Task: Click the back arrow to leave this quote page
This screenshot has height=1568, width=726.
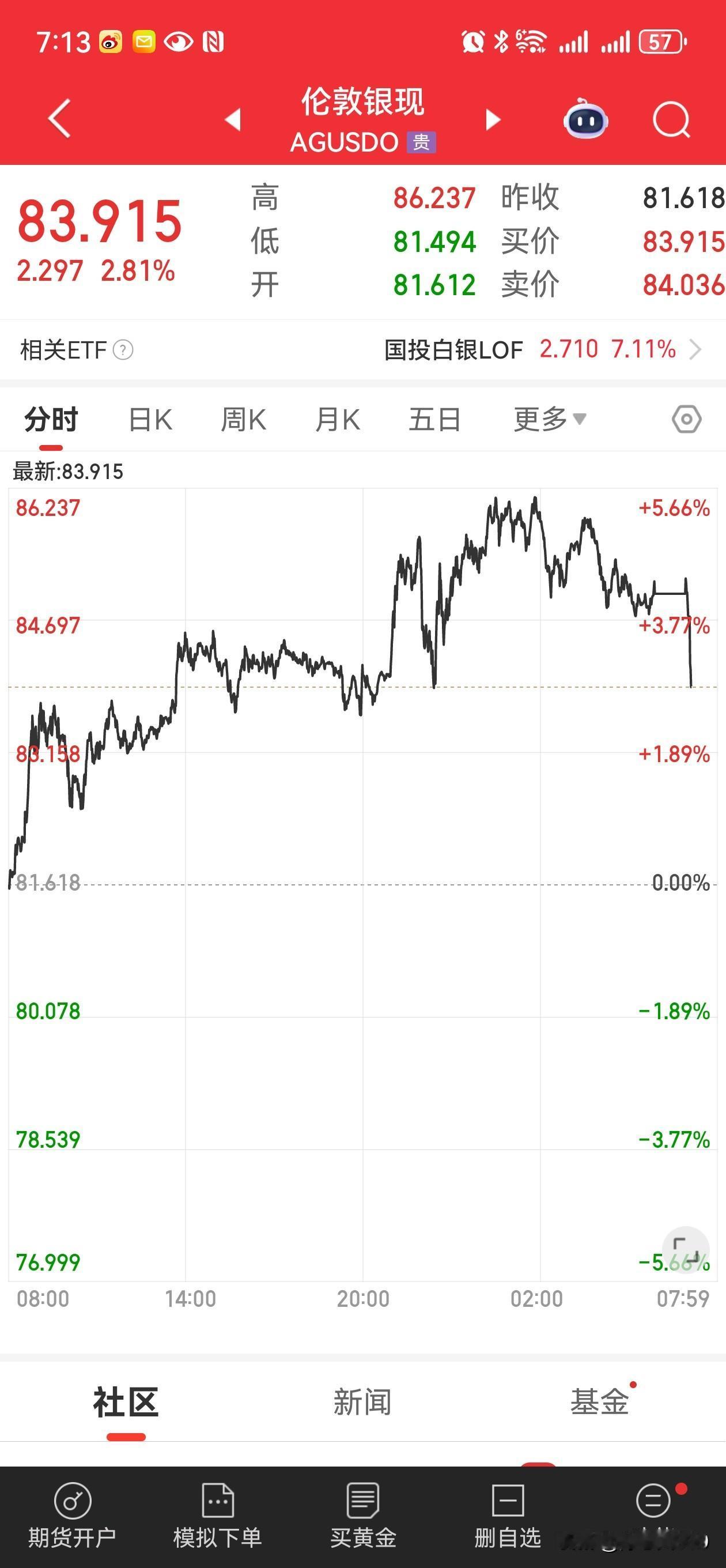Action: click(58, 119)
